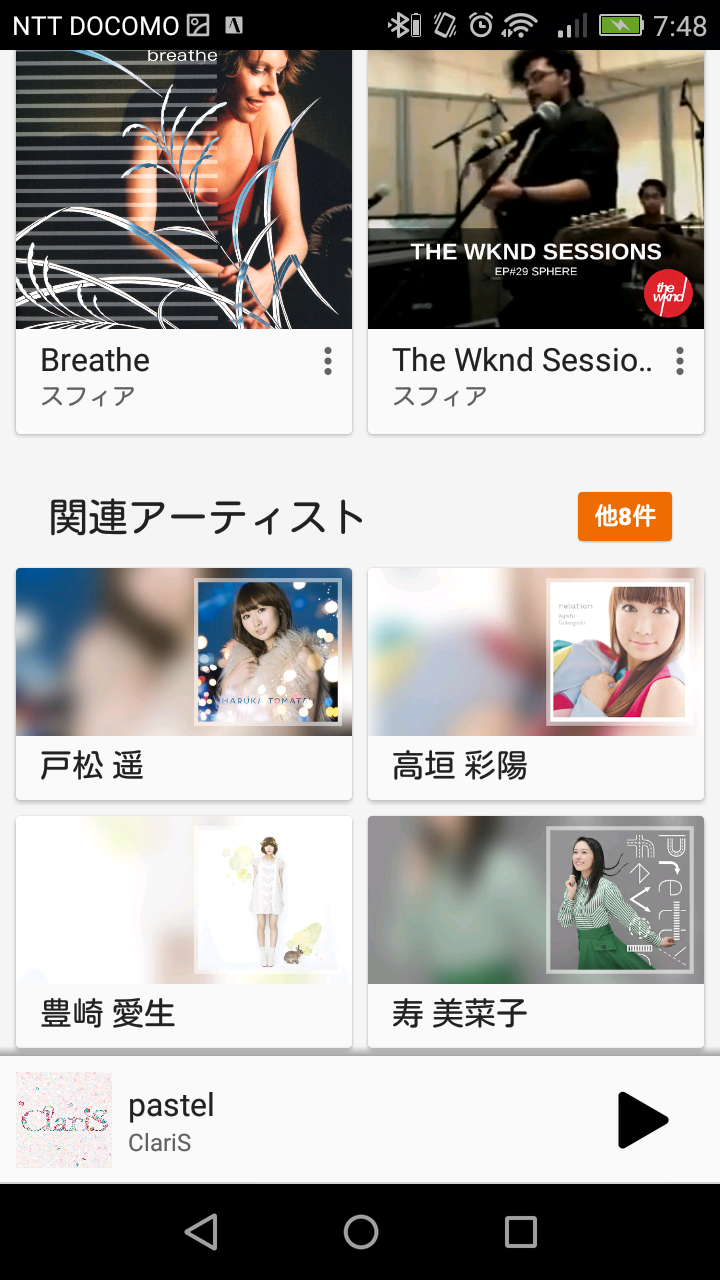
Task: Open overflow menu for The Wknd Sessions
Action: (x=680, y=361)
